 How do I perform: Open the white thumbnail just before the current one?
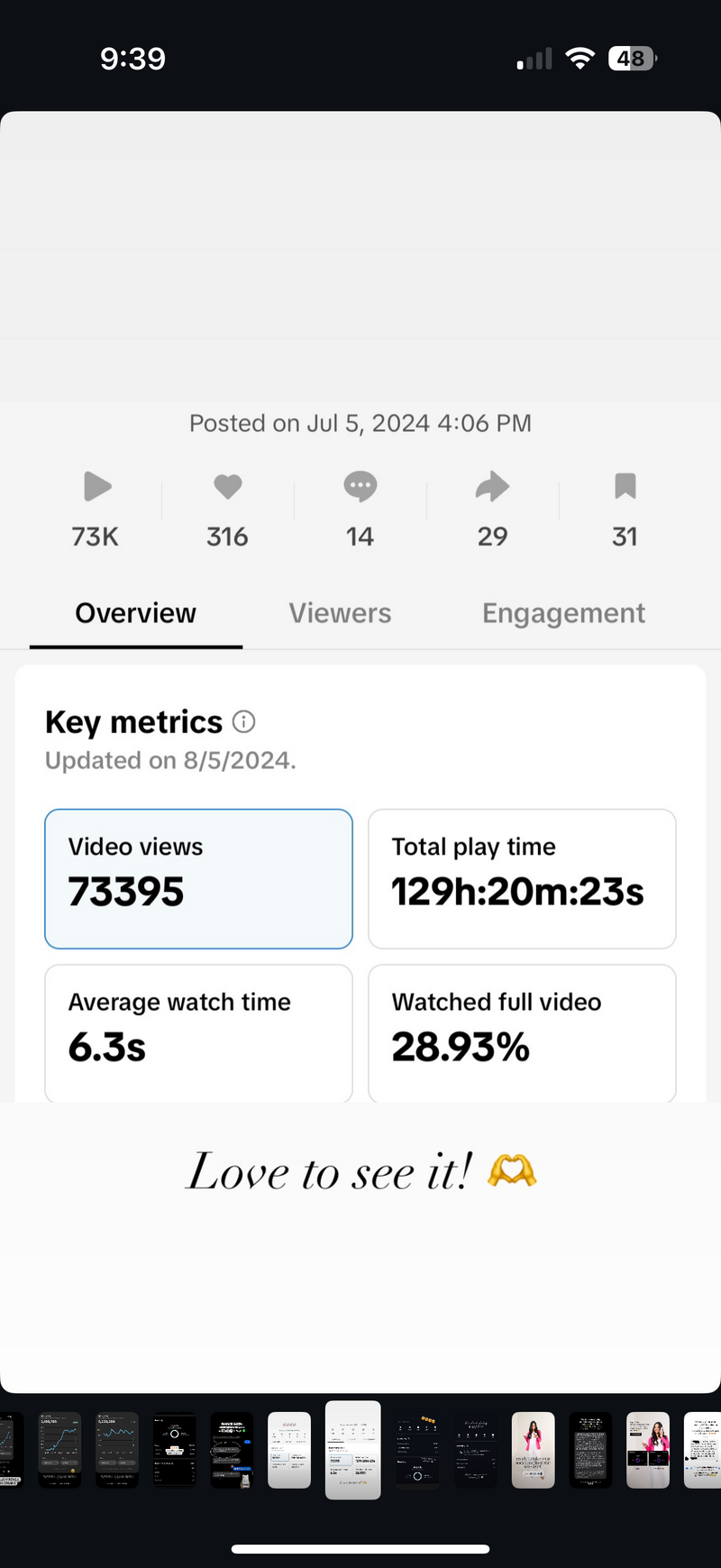pos(289,1450)
